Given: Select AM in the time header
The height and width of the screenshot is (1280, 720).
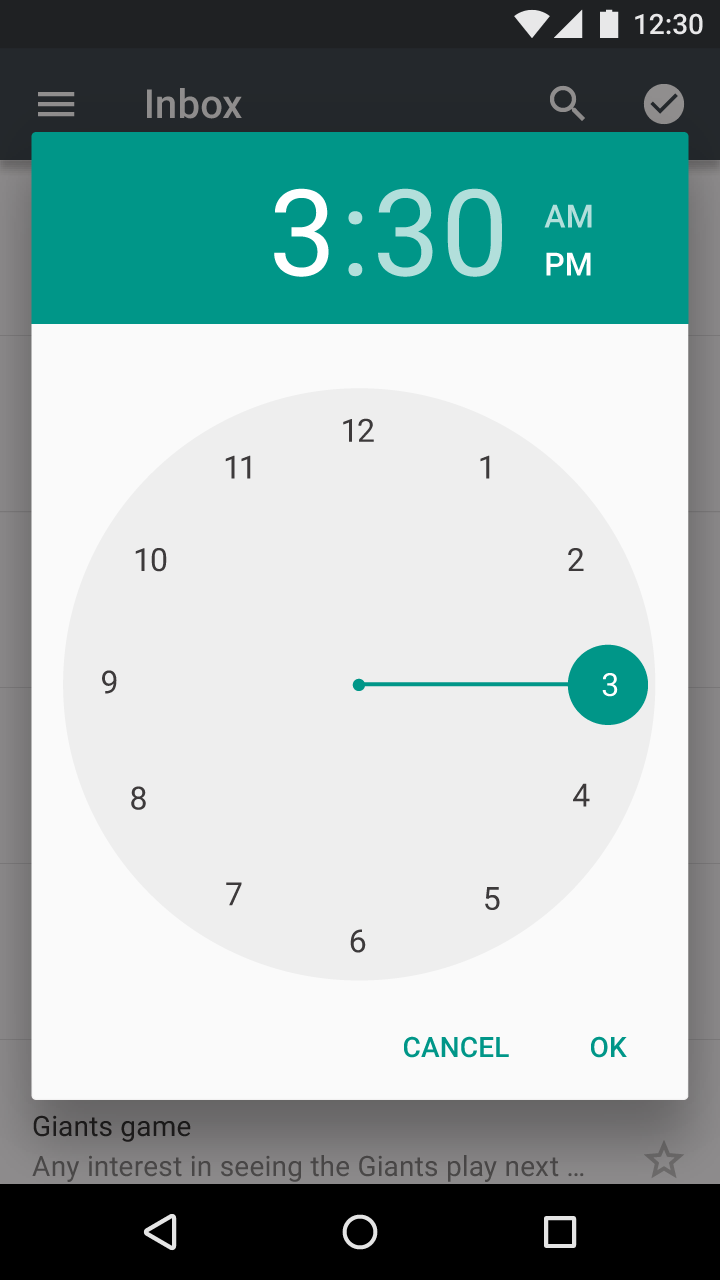Looking at the screenshot, I should [x=568, y=216].
